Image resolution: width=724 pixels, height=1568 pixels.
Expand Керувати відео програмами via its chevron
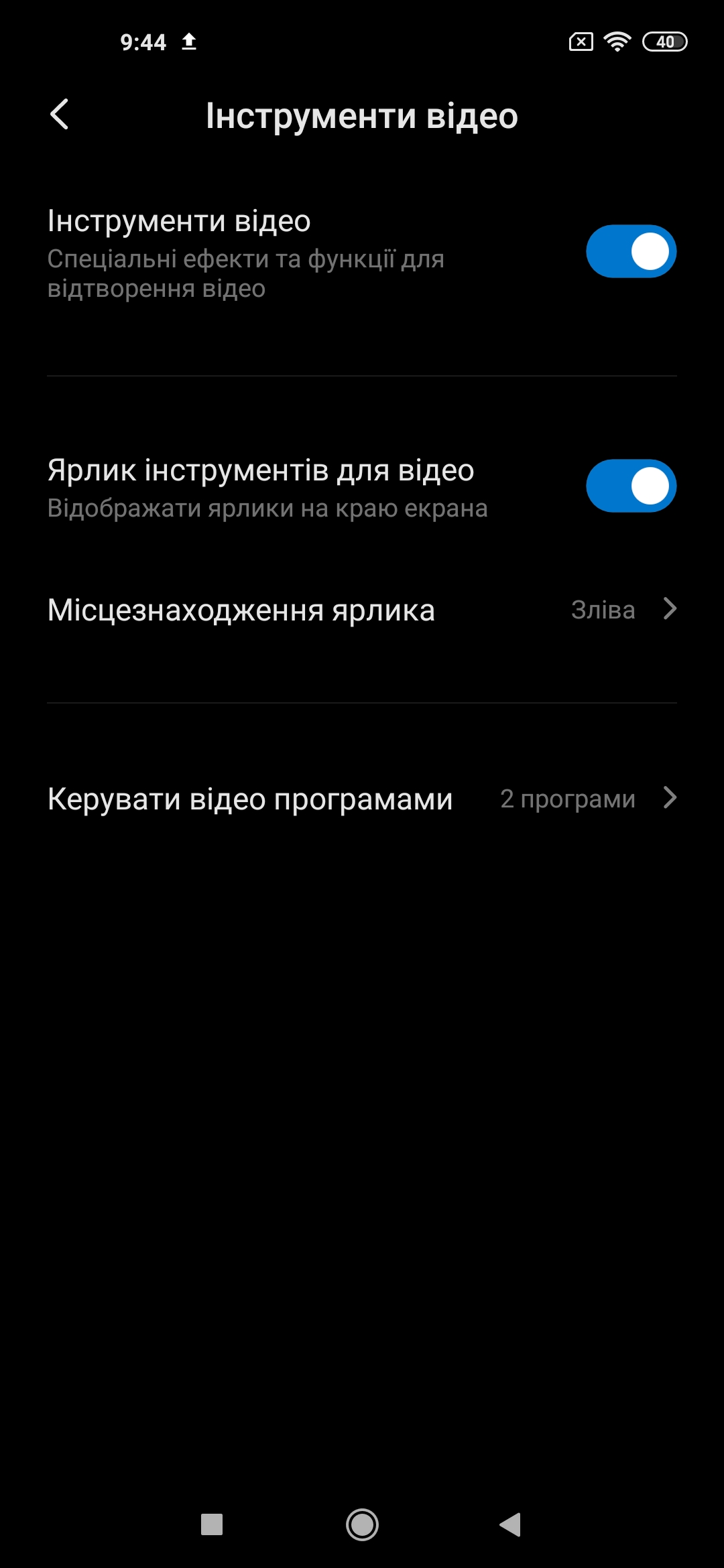coord(670,799)
